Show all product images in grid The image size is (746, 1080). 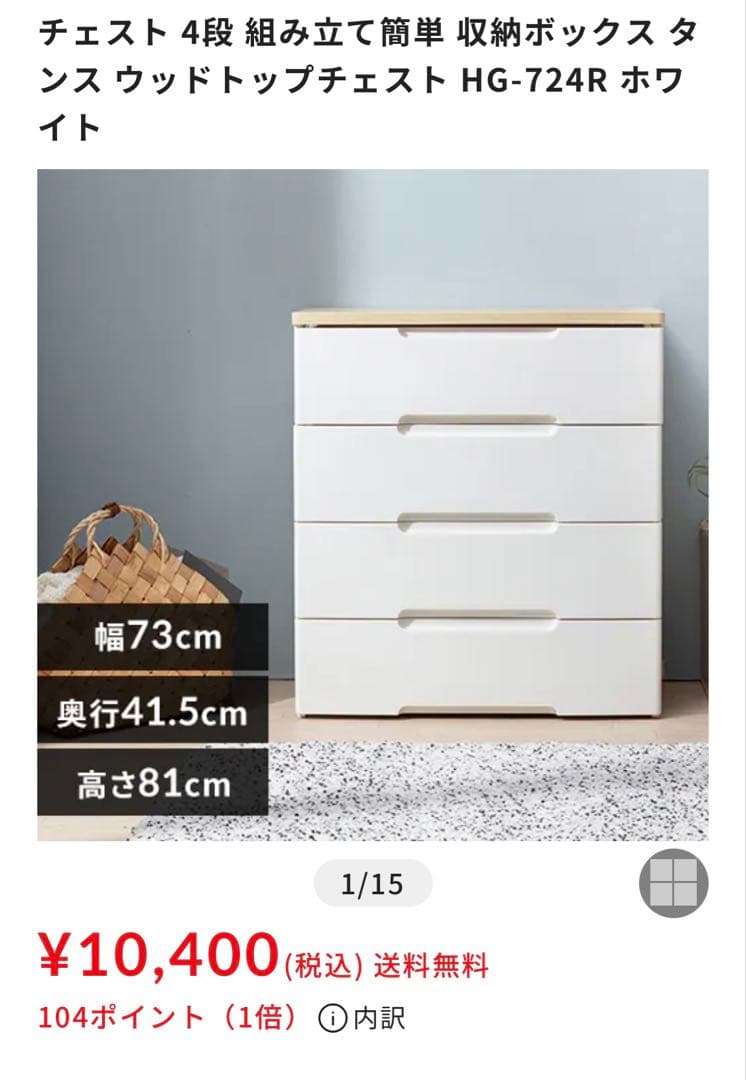pyautogui.click(x=673, y=883)
